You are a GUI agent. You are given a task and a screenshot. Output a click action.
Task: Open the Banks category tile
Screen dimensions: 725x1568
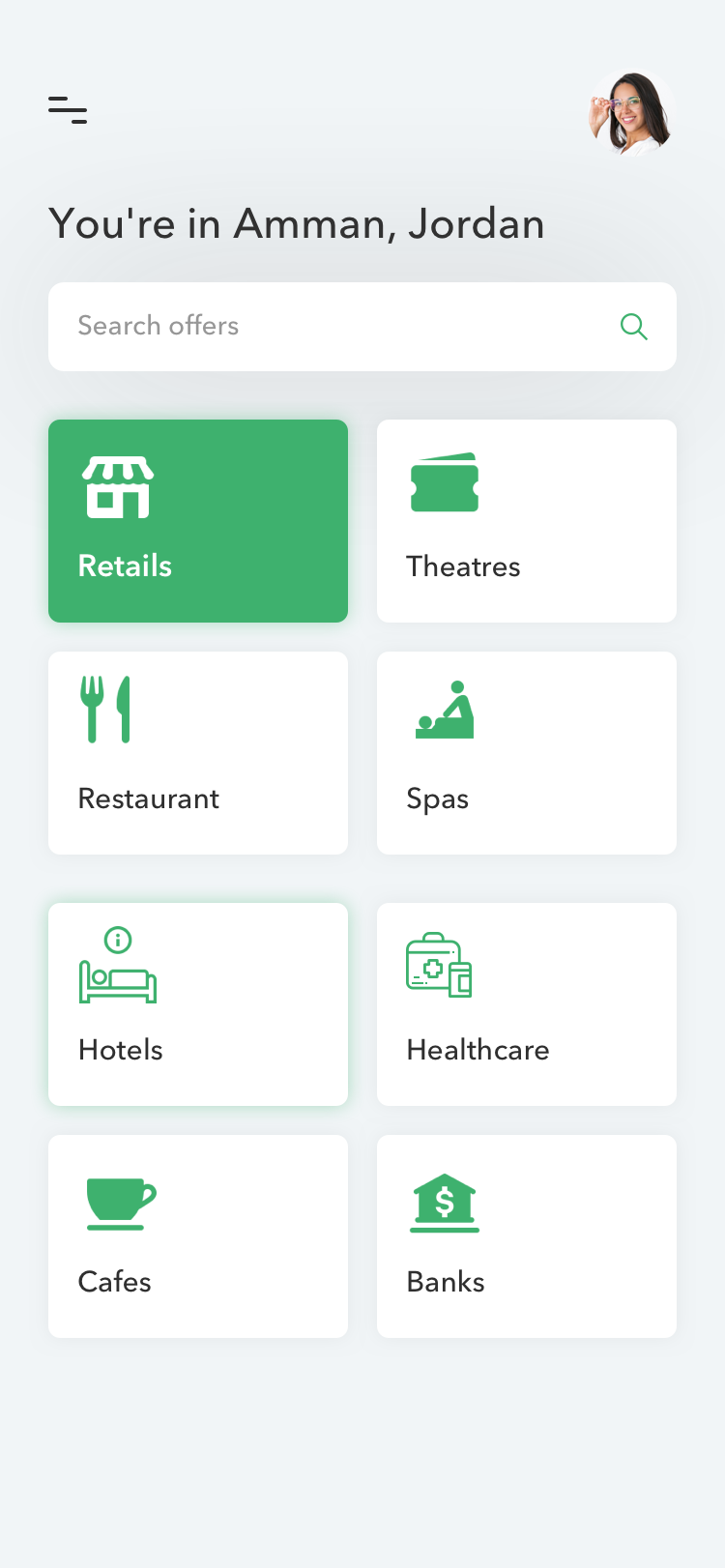pyautogui.click(x=527, y=1235)
